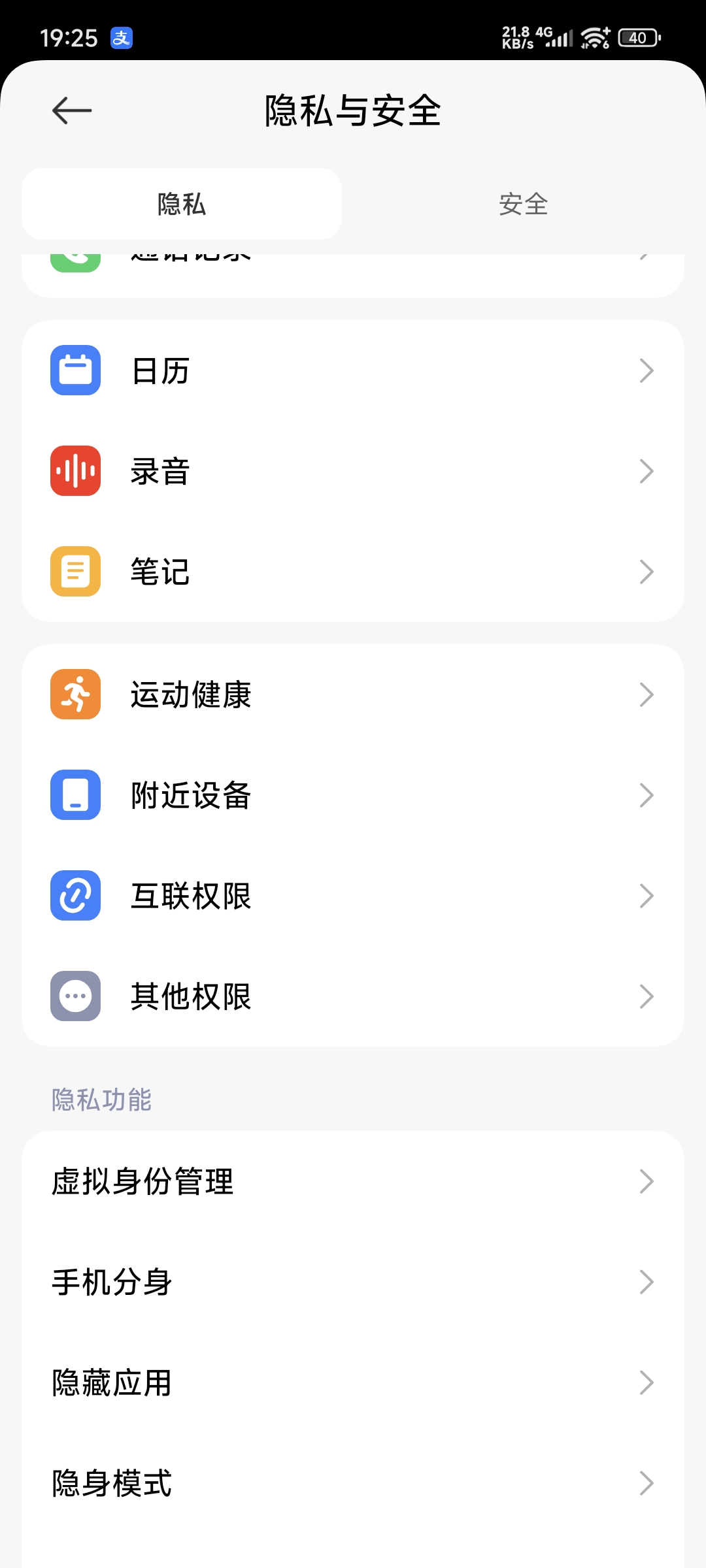Select the Recording (录音) red icon
706x1568 pixels.
click(75, 470)
